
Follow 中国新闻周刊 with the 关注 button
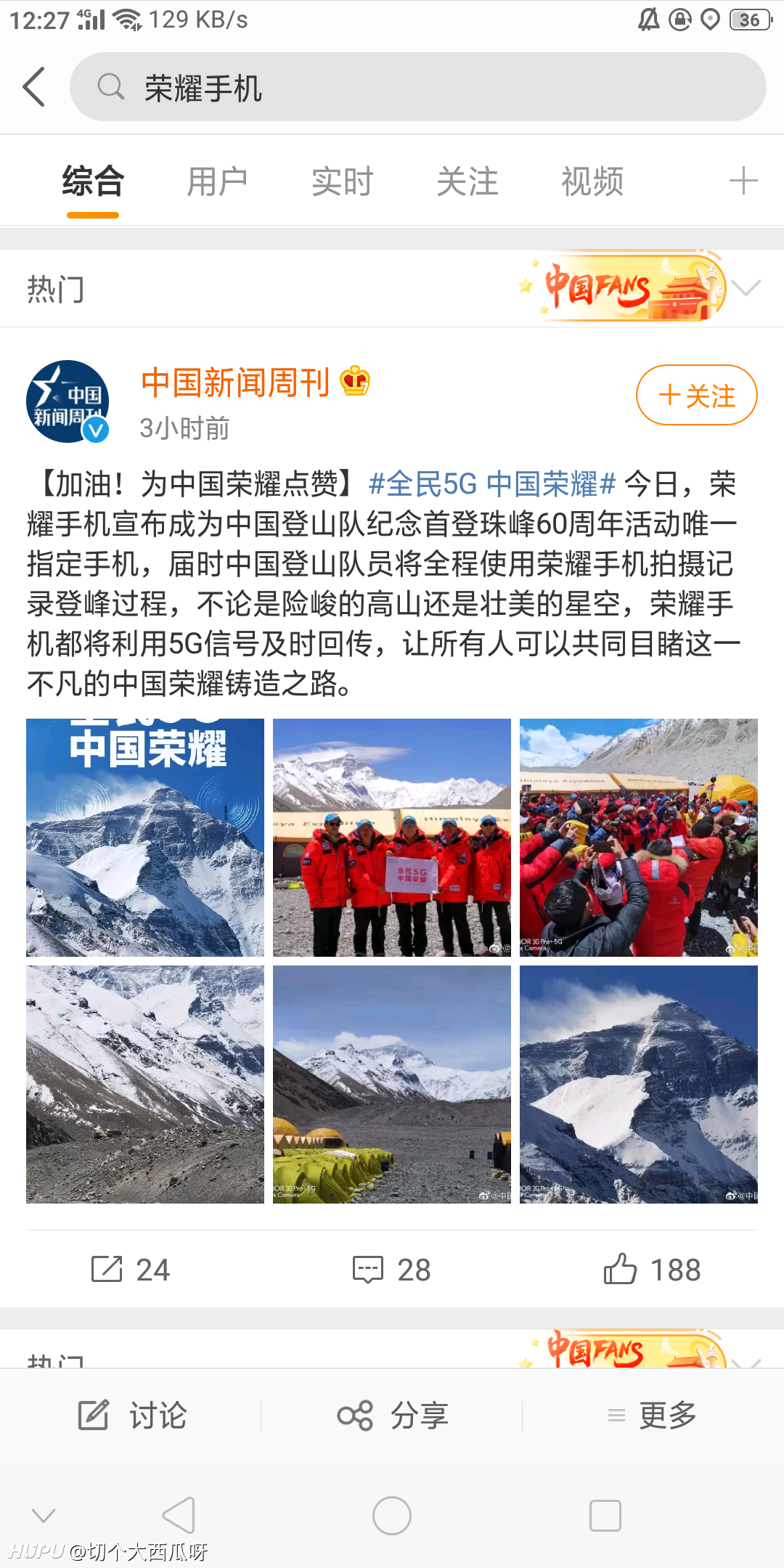pyautogui.click(x=697, y=395)
